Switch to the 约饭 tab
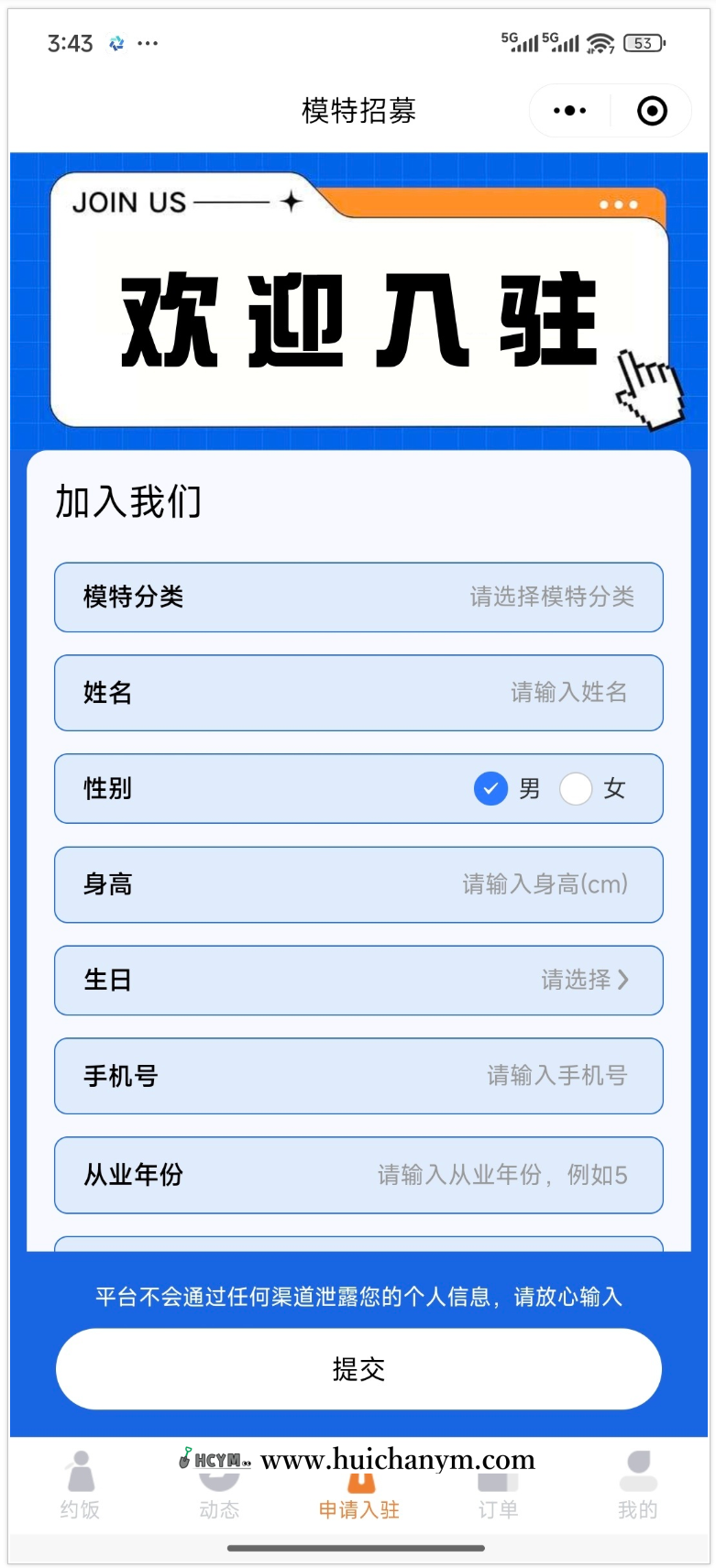Image resolution: width=716 pixels, height=1568 pixels. [x=80, y=1477]
